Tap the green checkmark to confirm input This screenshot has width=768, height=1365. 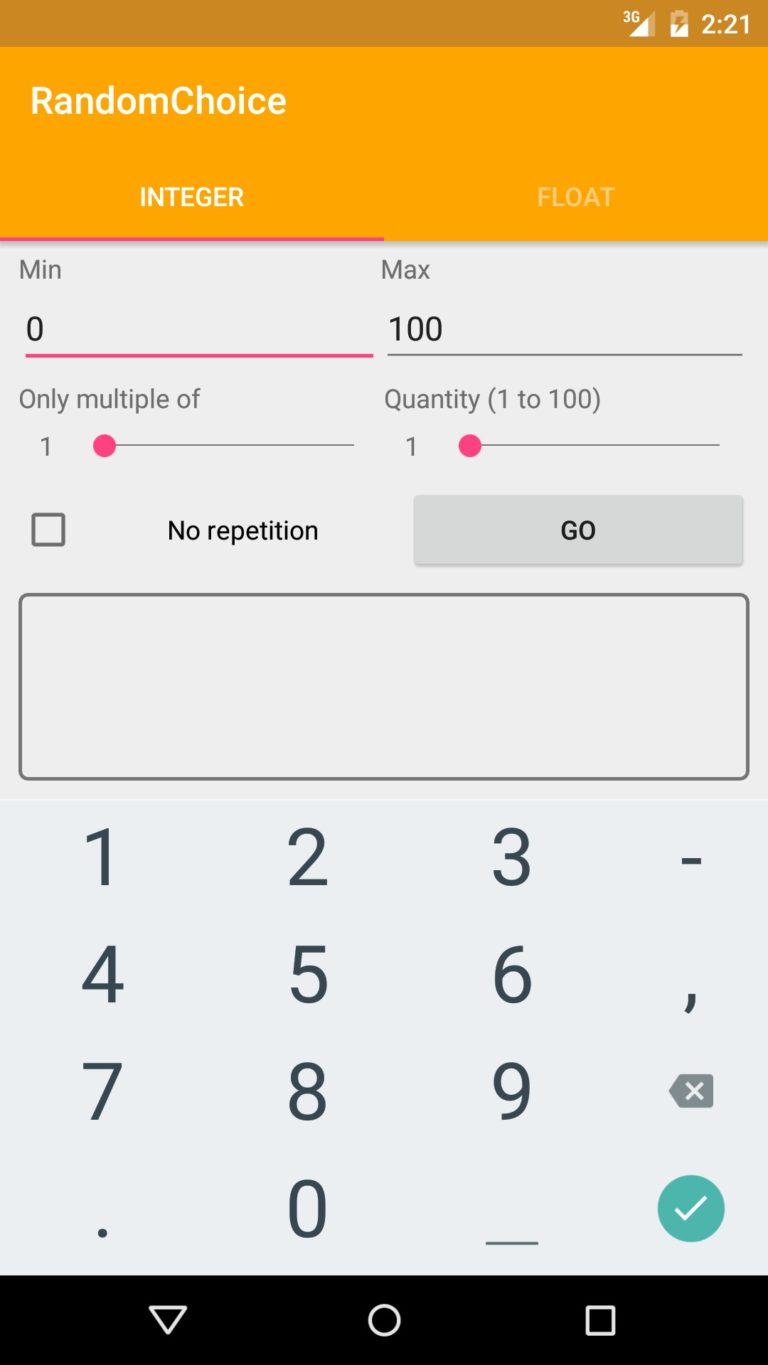coord(690,1208)
